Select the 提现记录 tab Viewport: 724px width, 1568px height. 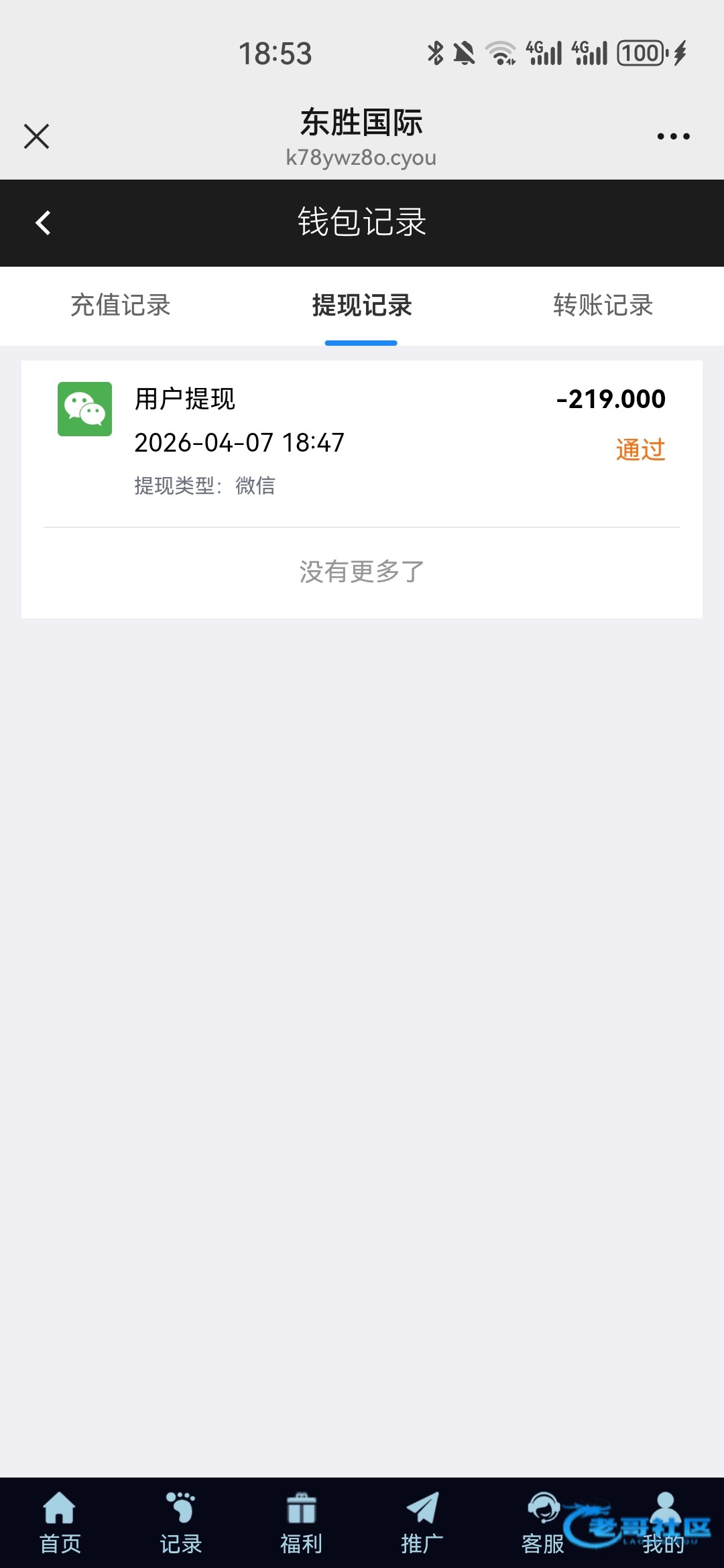[x=361, y=306]
